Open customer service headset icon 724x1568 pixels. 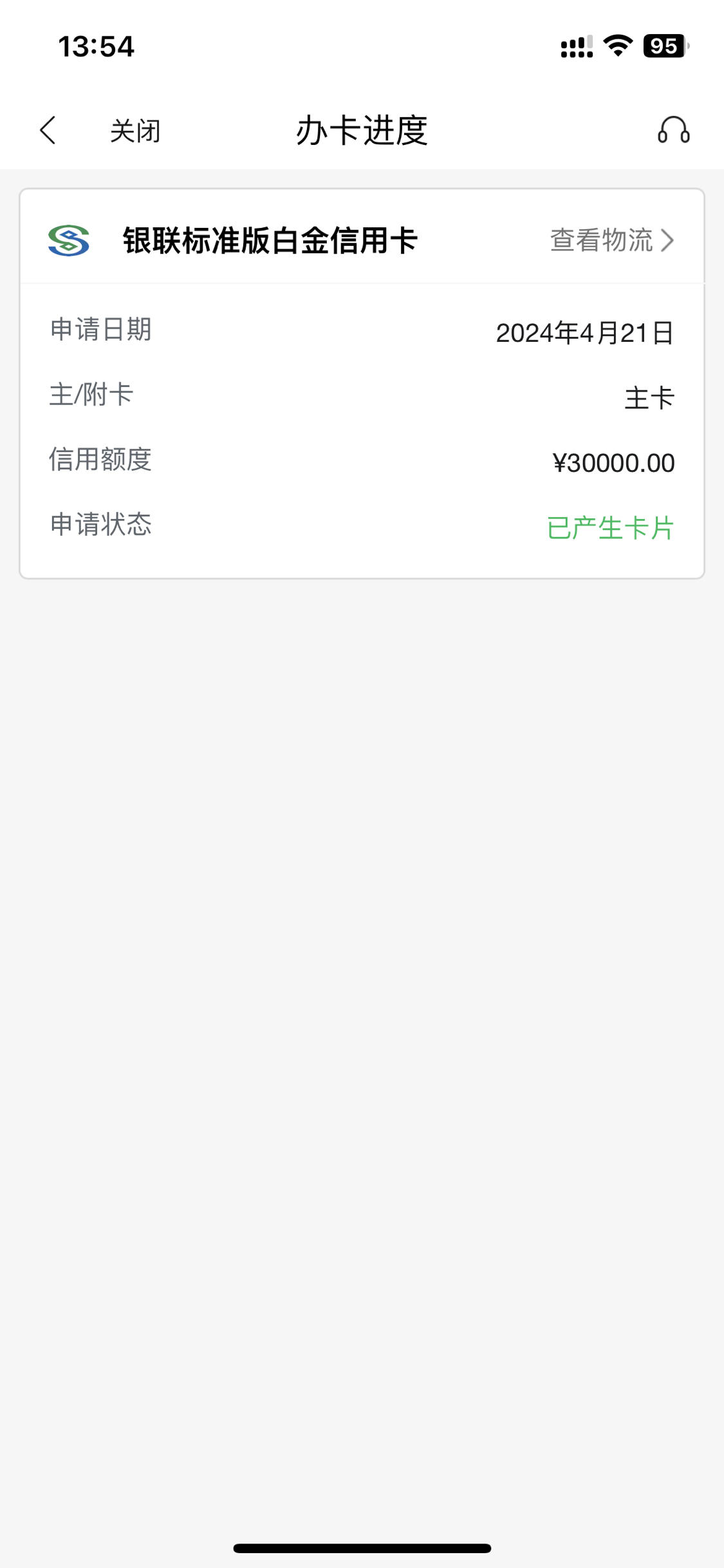[x=674, y=130]
